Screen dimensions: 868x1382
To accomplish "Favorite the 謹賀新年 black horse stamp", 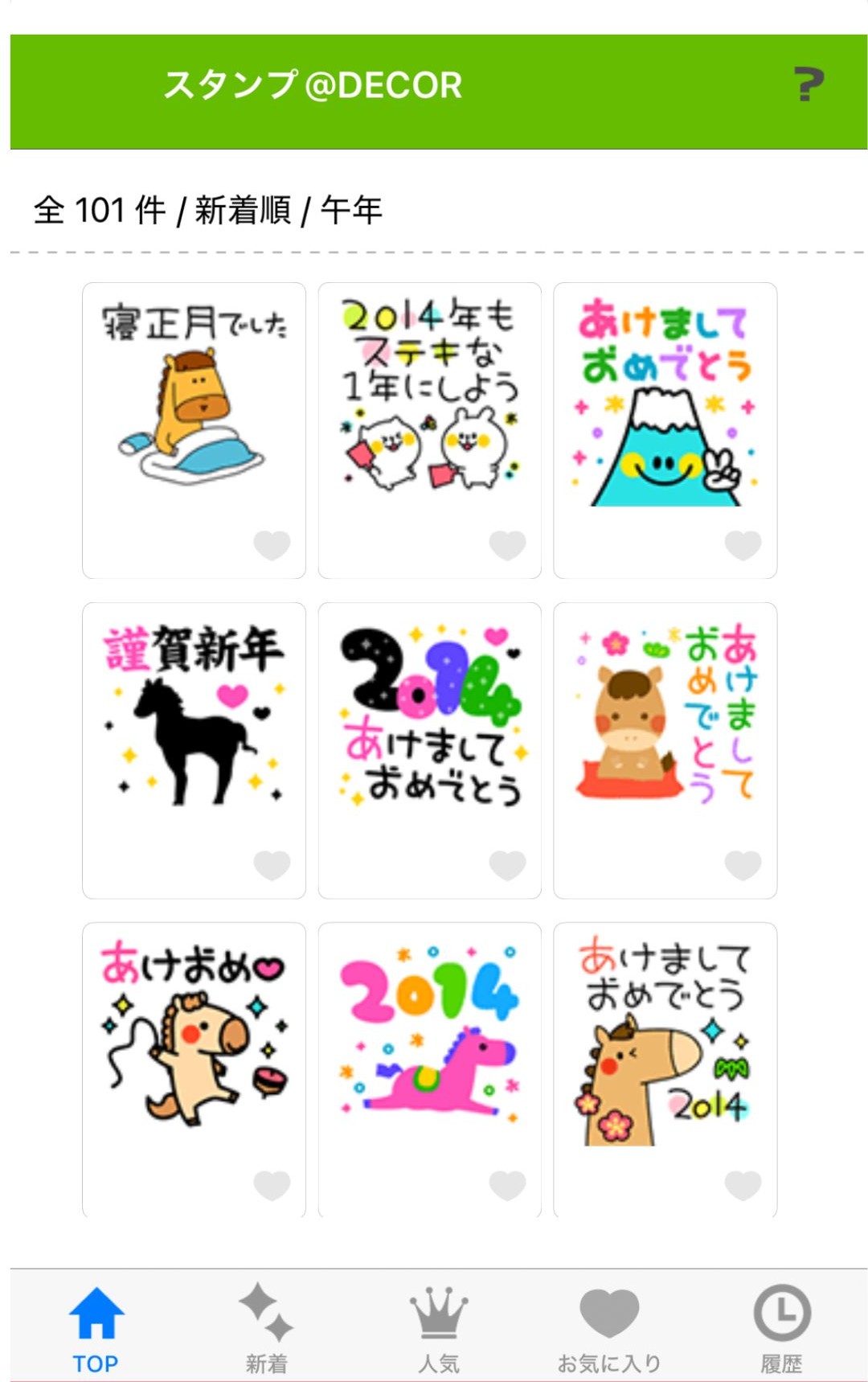I will point(272,865).
